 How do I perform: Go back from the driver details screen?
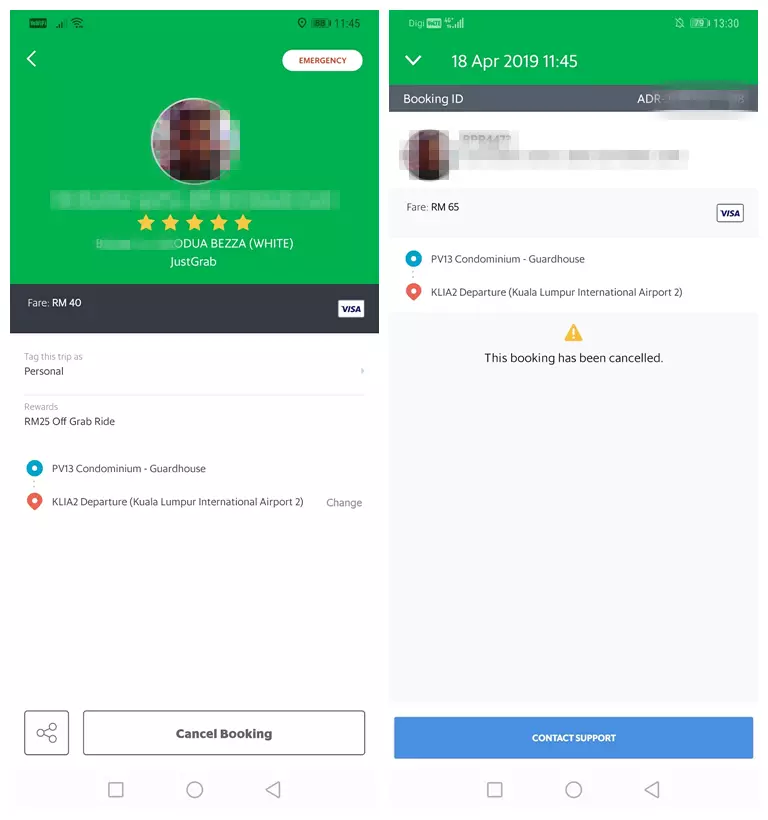31,59
